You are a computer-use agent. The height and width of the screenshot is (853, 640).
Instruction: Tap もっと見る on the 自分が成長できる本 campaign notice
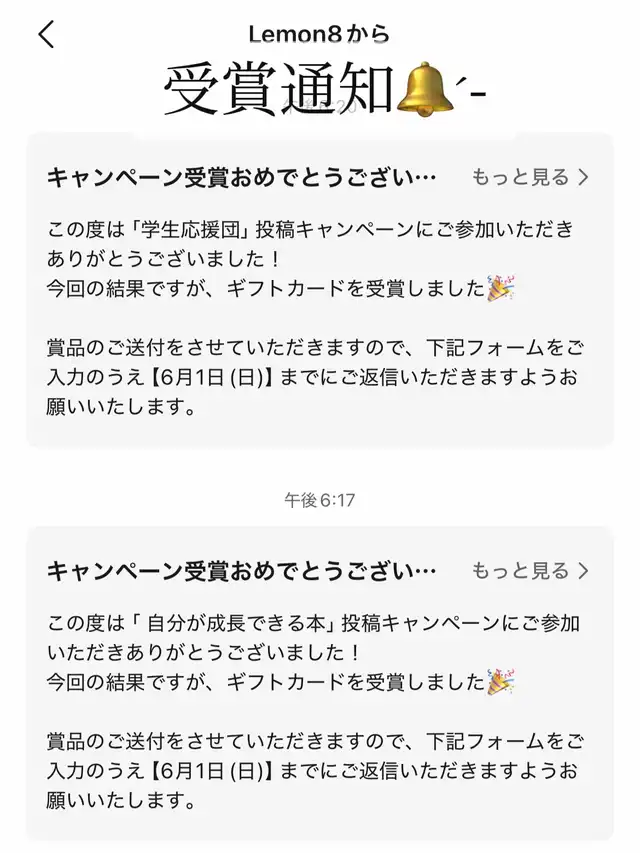[x=530, y=571]
